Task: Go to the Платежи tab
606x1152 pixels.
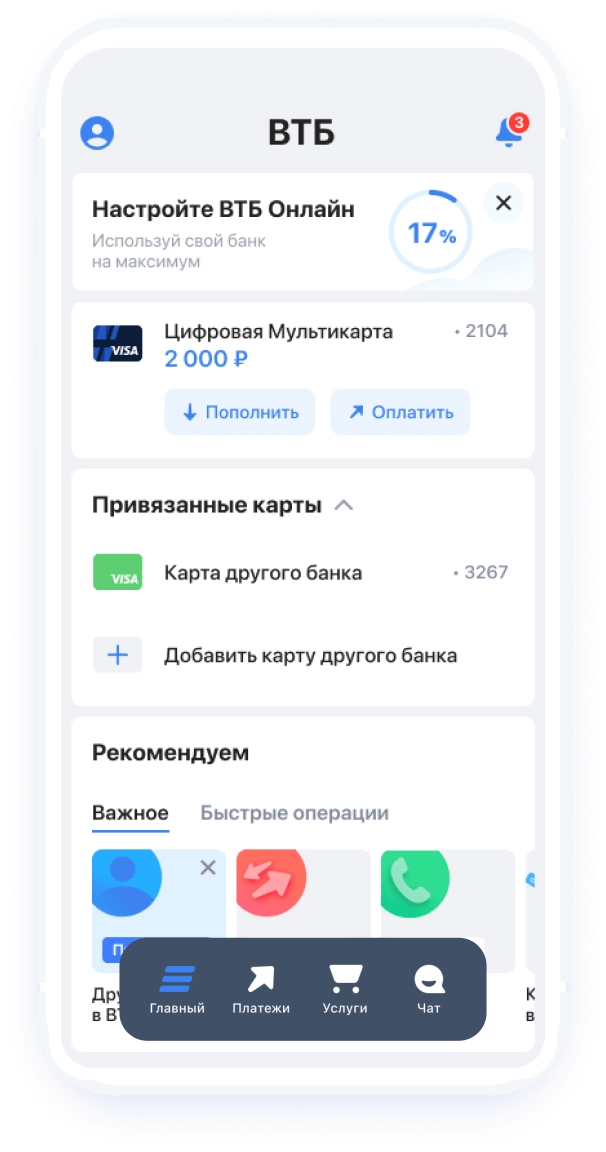Action: click(x=261, y=990)
